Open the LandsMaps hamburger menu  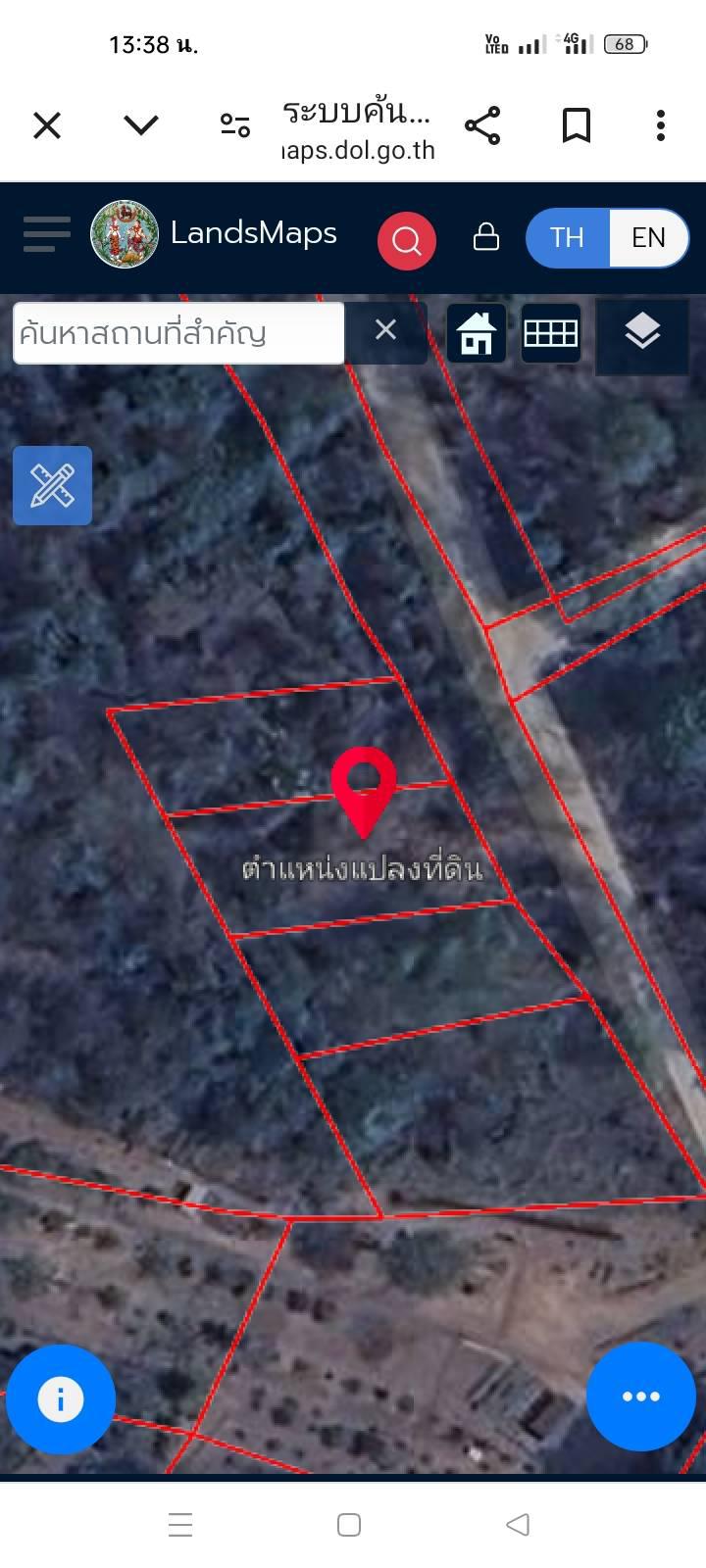tap(47, 235)
